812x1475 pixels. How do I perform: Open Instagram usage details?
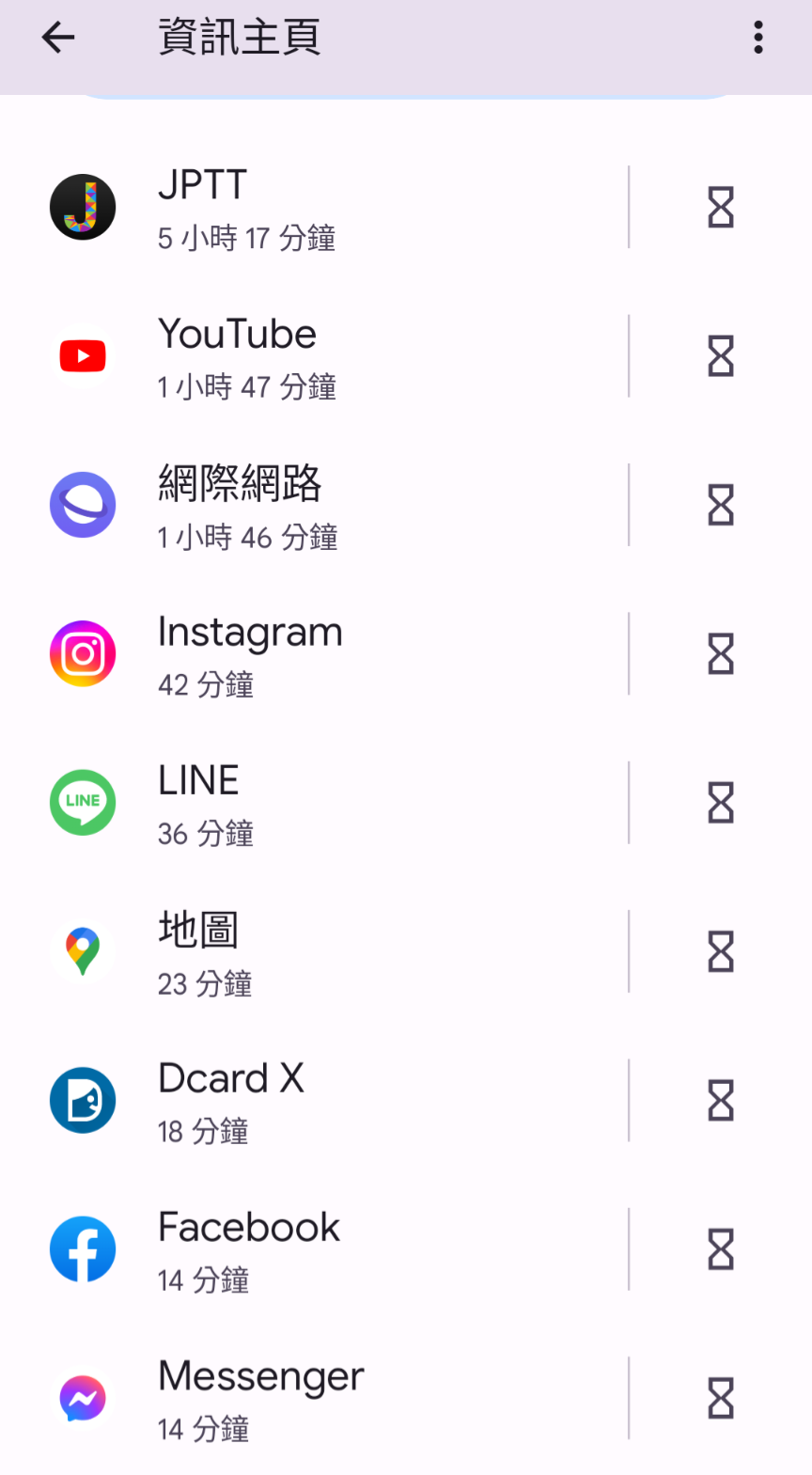(314, 654)
